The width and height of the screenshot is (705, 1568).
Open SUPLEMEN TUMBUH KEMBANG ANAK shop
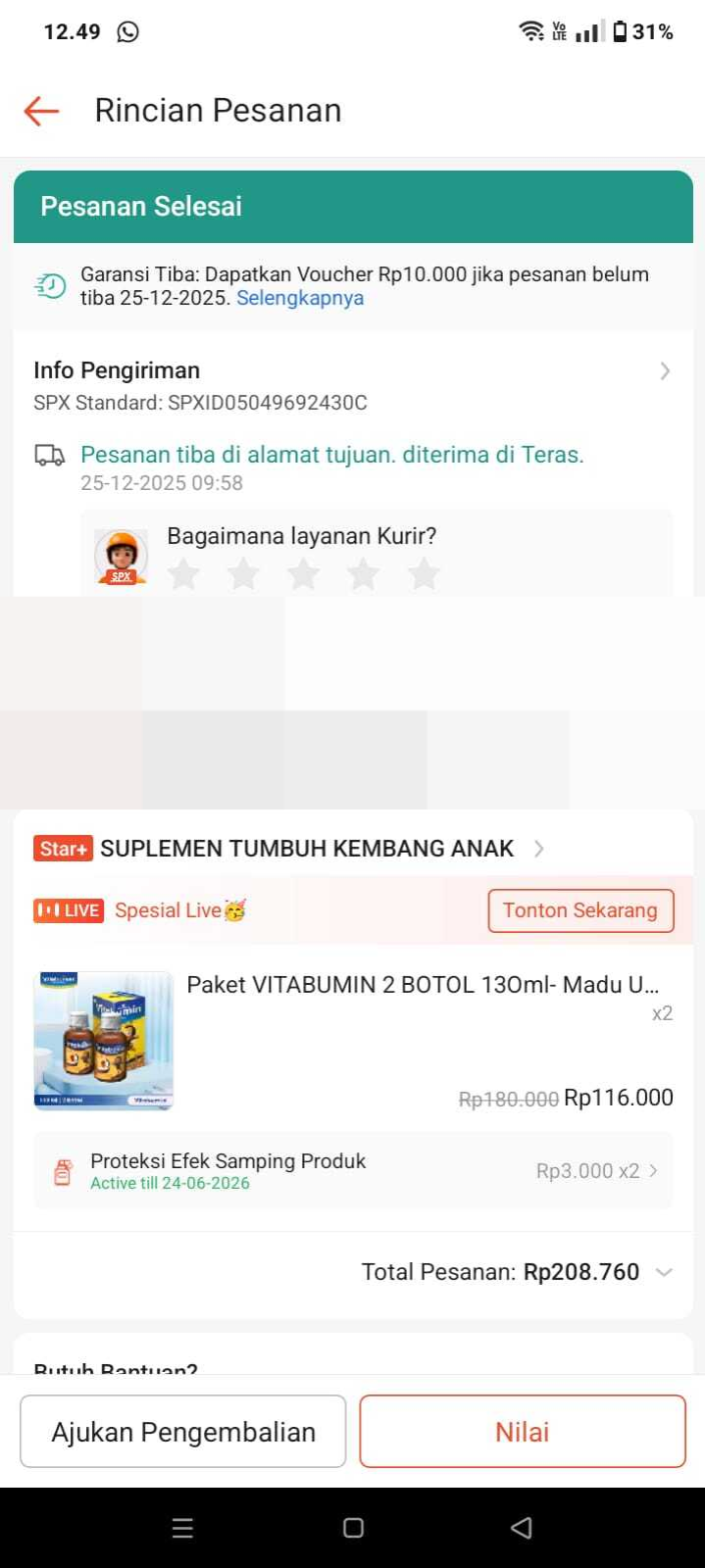click(x=306, y=849)
